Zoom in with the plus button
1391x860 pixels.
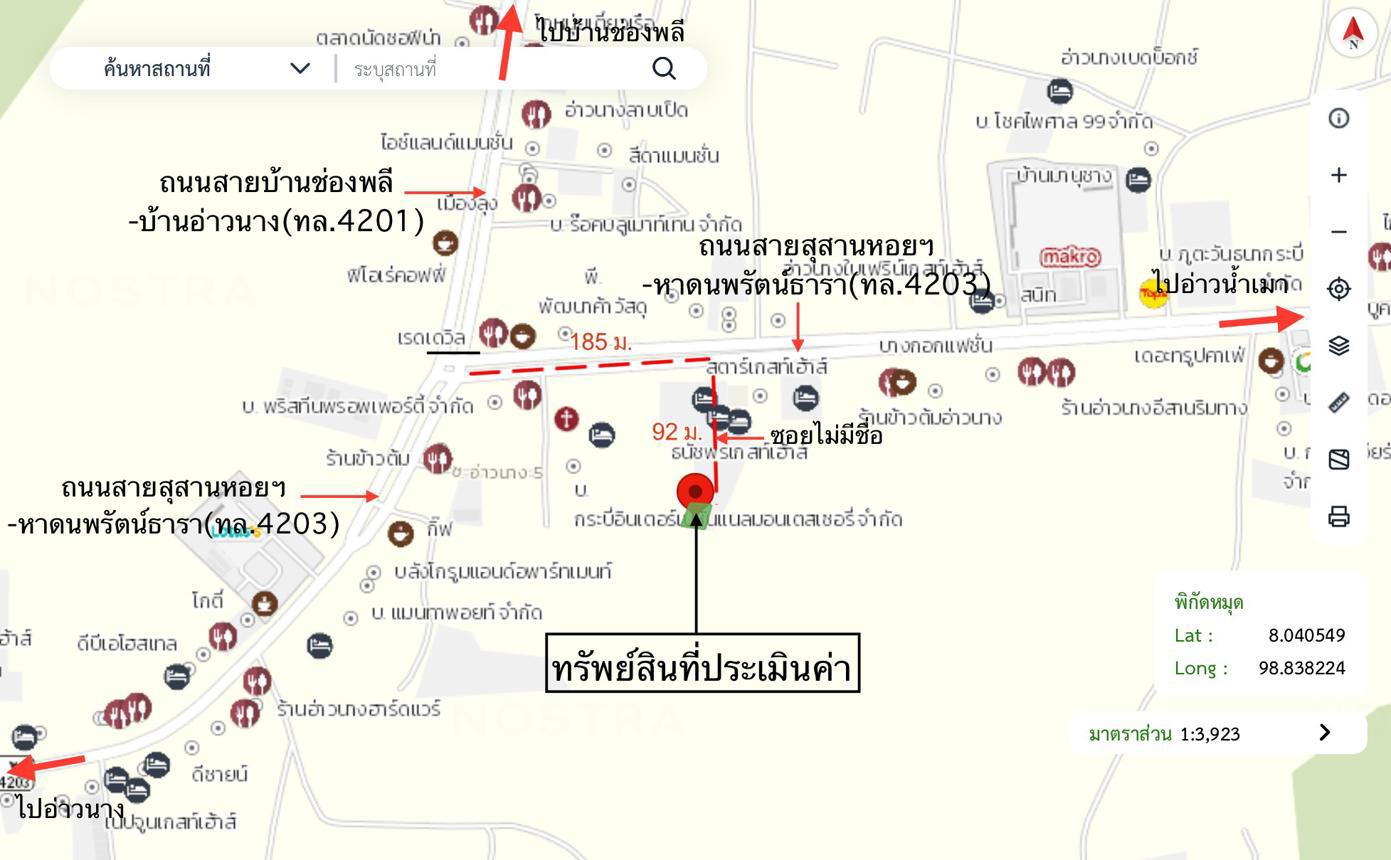click(1339, 175)
